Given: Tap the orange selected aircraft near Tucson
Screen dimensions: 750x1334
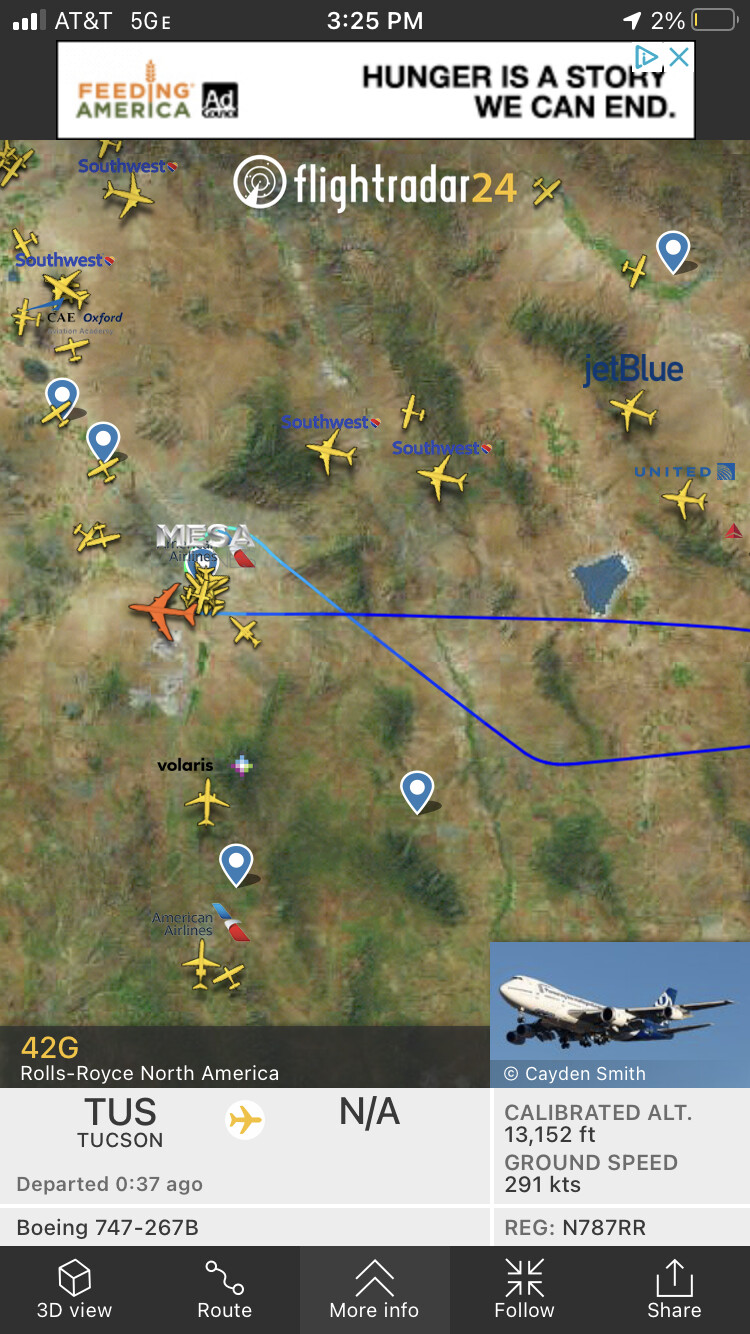Looking at the screenshot, I should pyautogui.click(x=163, y=610).
